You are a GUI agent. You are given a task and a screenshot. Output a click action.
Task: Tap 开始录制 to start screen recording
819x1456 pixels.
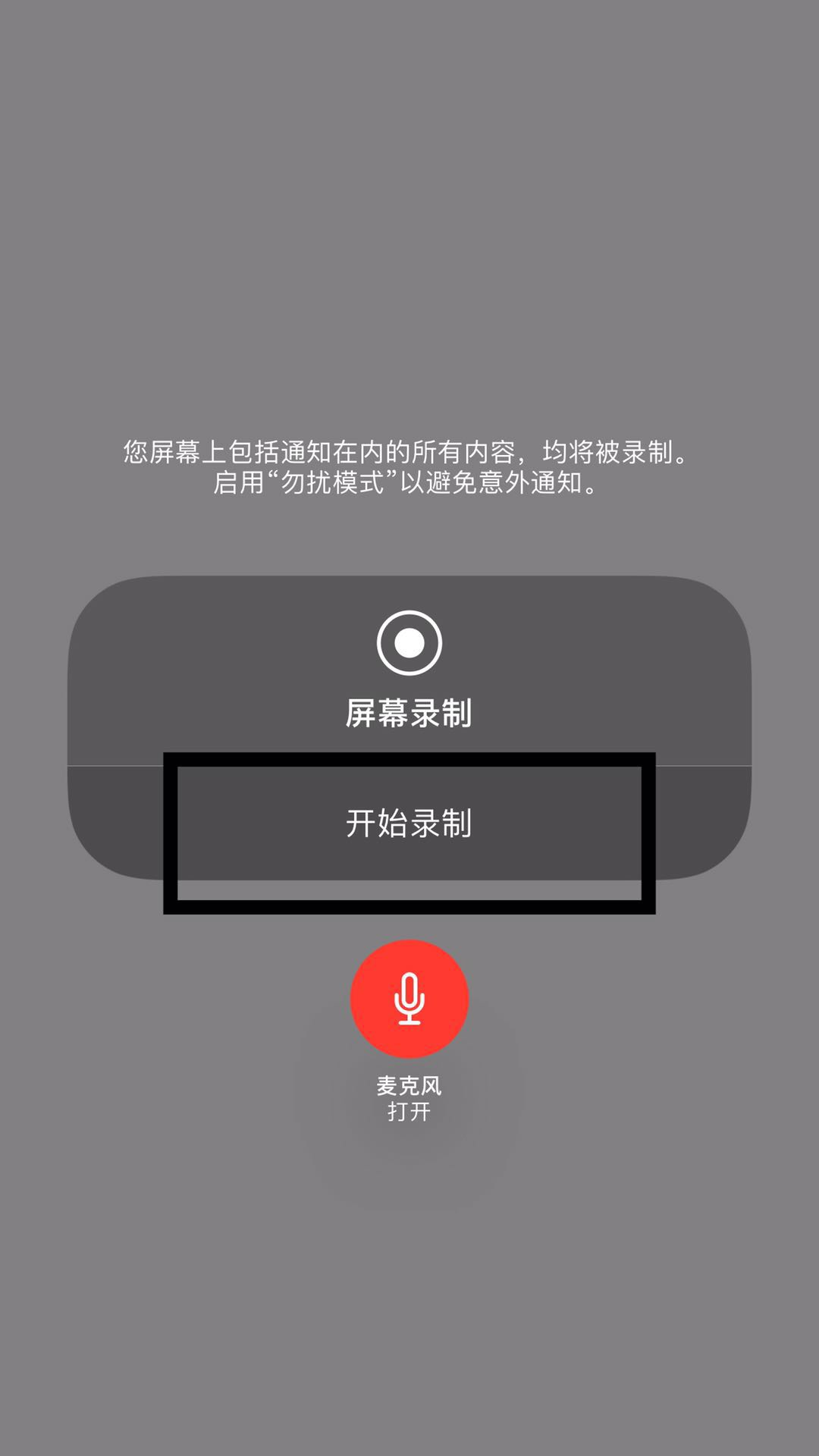click(409, 823)
